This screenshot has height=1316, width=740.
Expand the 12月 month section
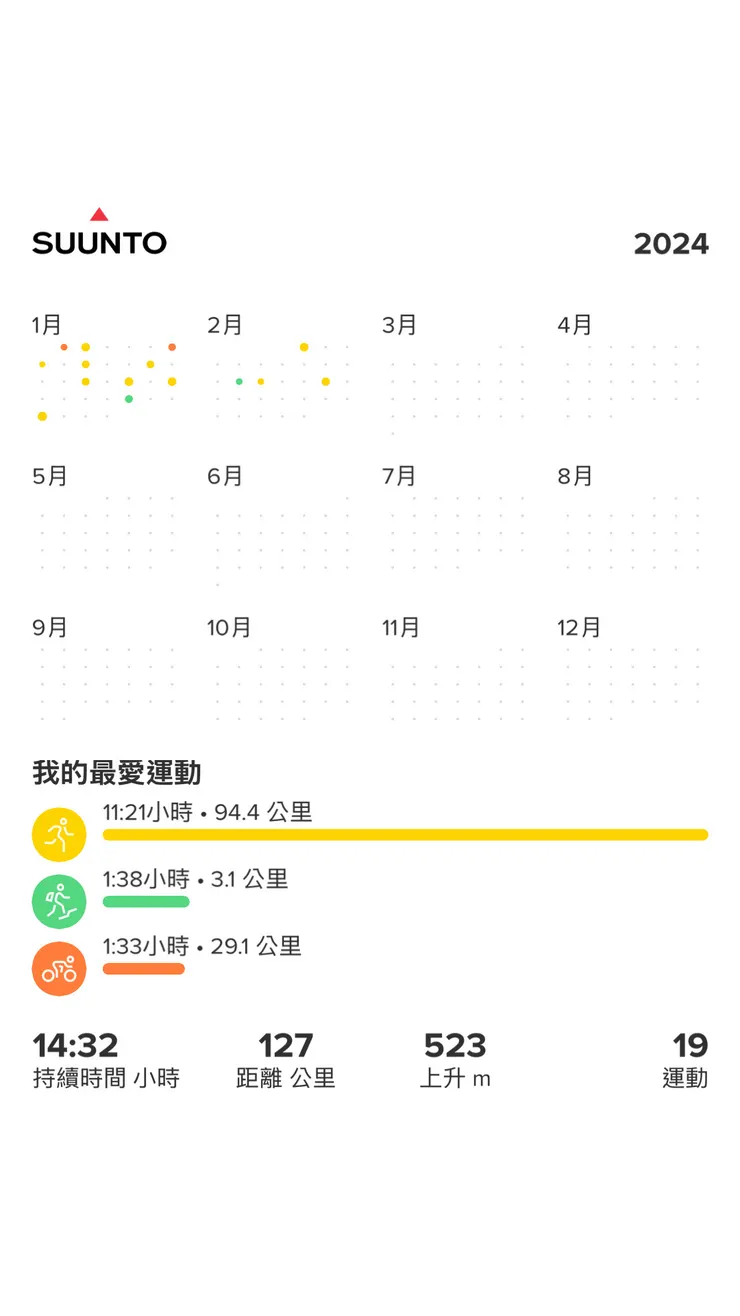click(578, 627)
